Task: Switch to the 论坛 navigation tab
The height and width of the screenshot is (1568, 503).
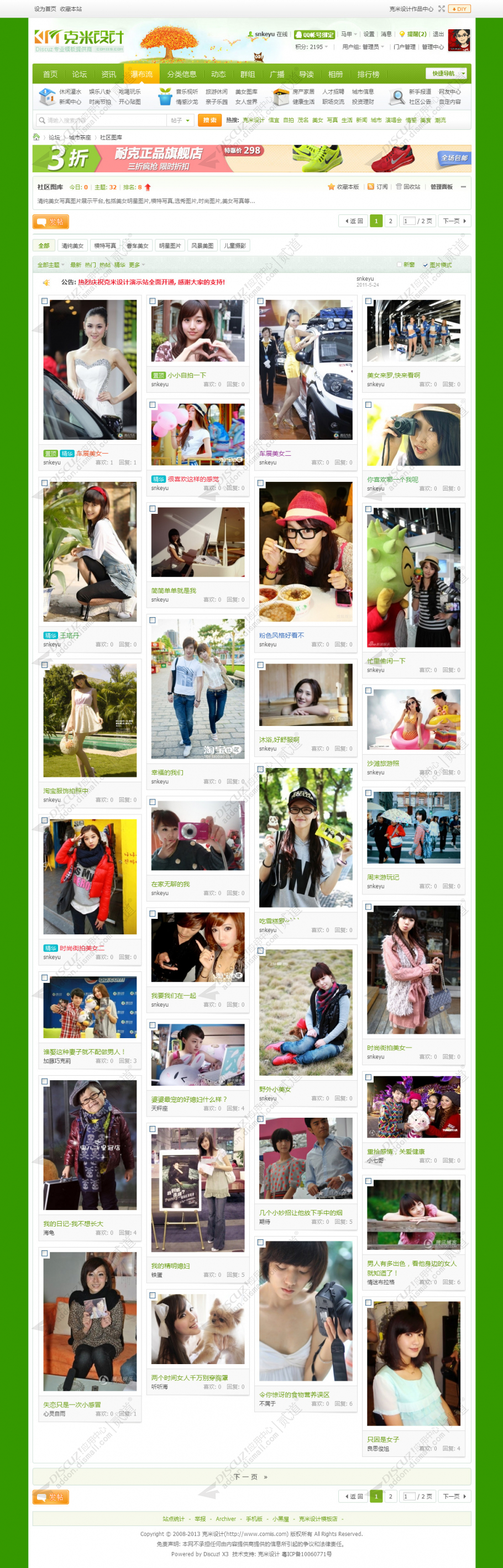Action: coord(79,74)
